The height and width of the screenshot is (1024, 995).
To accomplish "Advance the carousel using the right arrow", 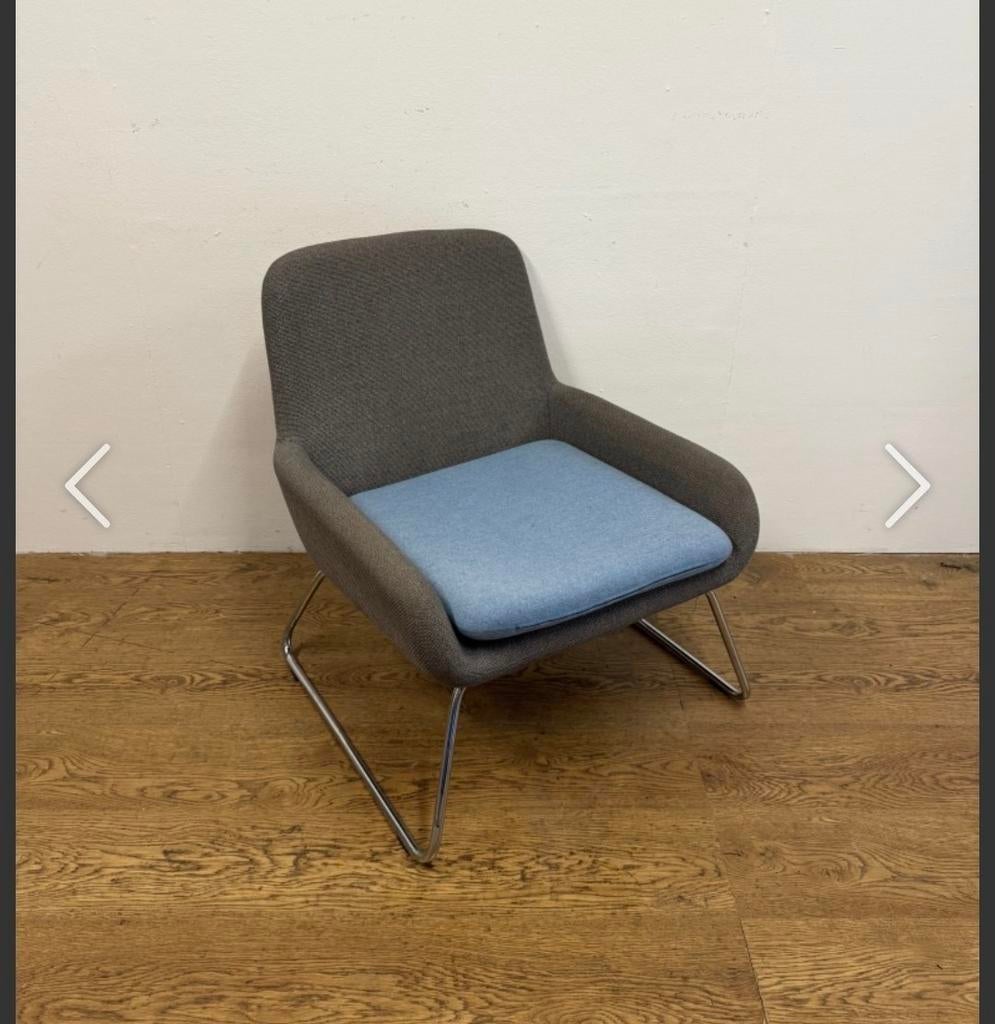I will click(x=908, y=486).
